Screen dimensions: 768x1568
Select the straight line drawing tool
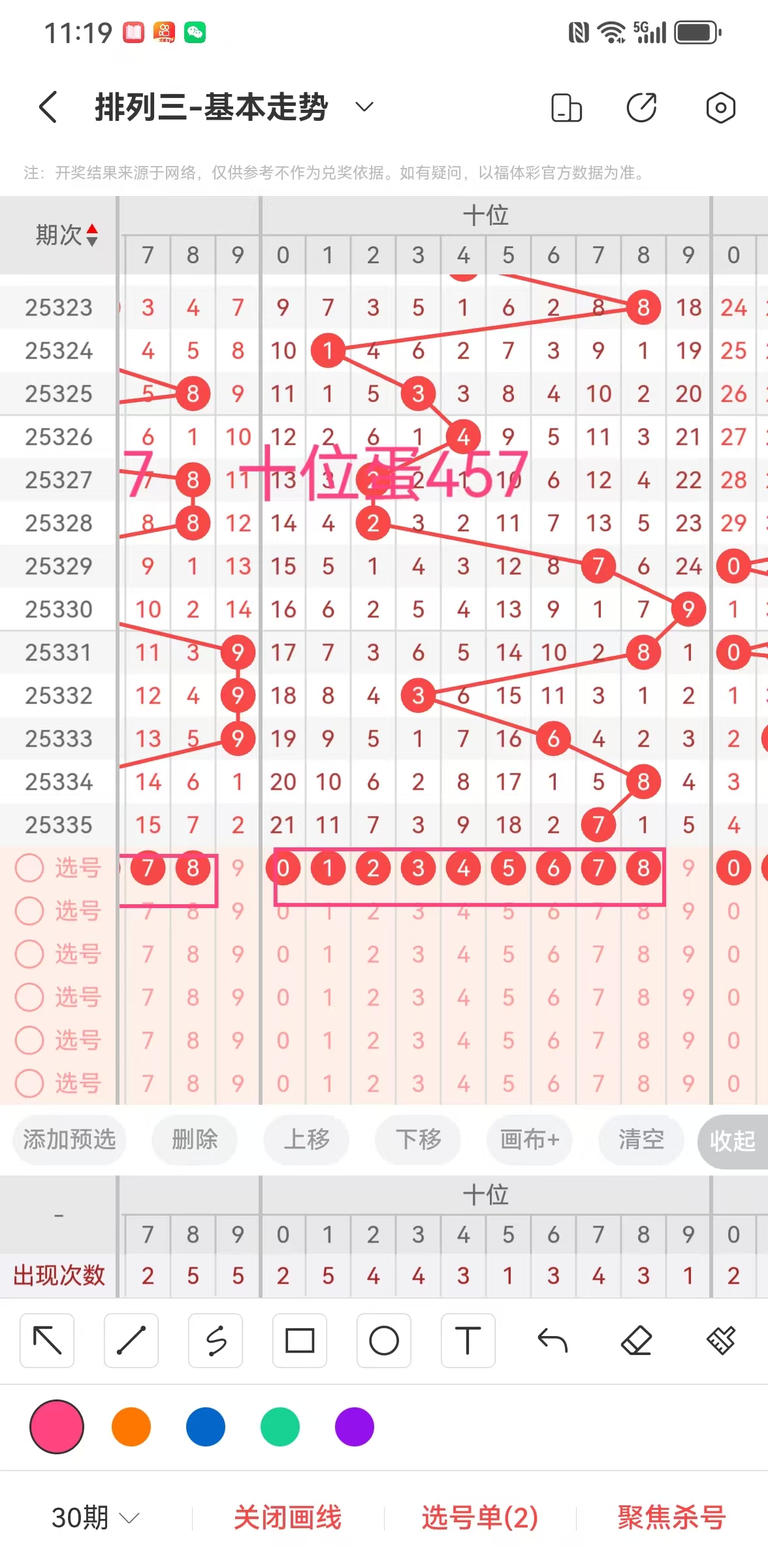[x=131, y=1341]
